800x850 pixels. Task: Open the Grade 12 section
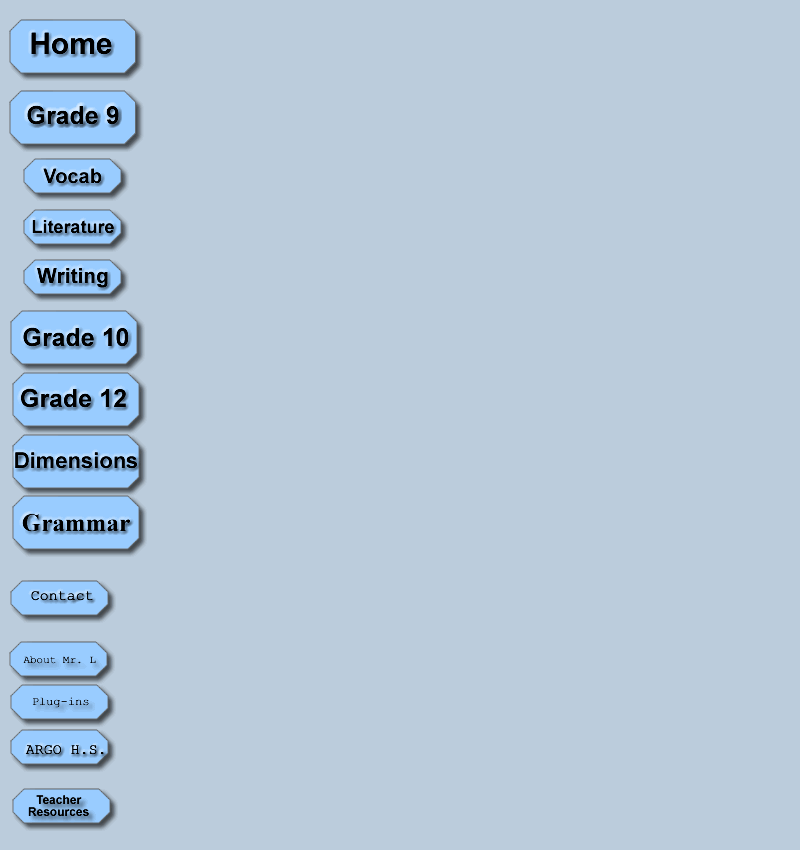(x=75, y=399)
